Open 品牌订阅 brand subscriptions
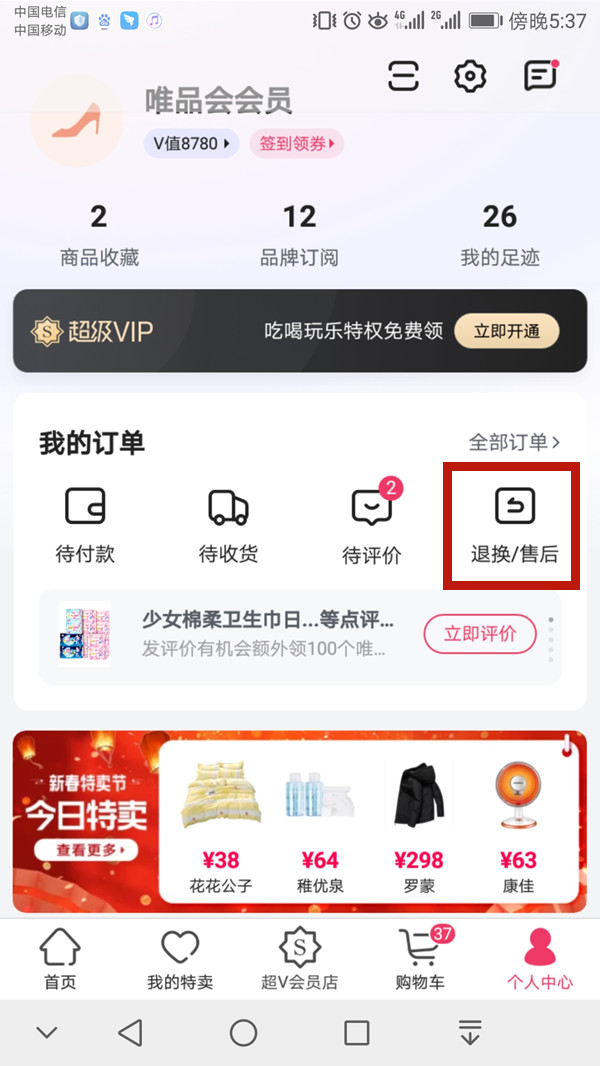Viewport: 600px width, 1066px height. (299, 235)
